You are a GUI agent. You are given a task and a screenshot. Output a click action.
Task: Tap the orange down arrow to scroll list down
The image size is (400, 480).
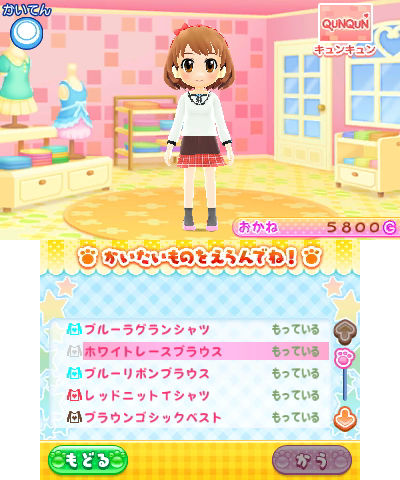pyautogui.click(x=345, y=419)
